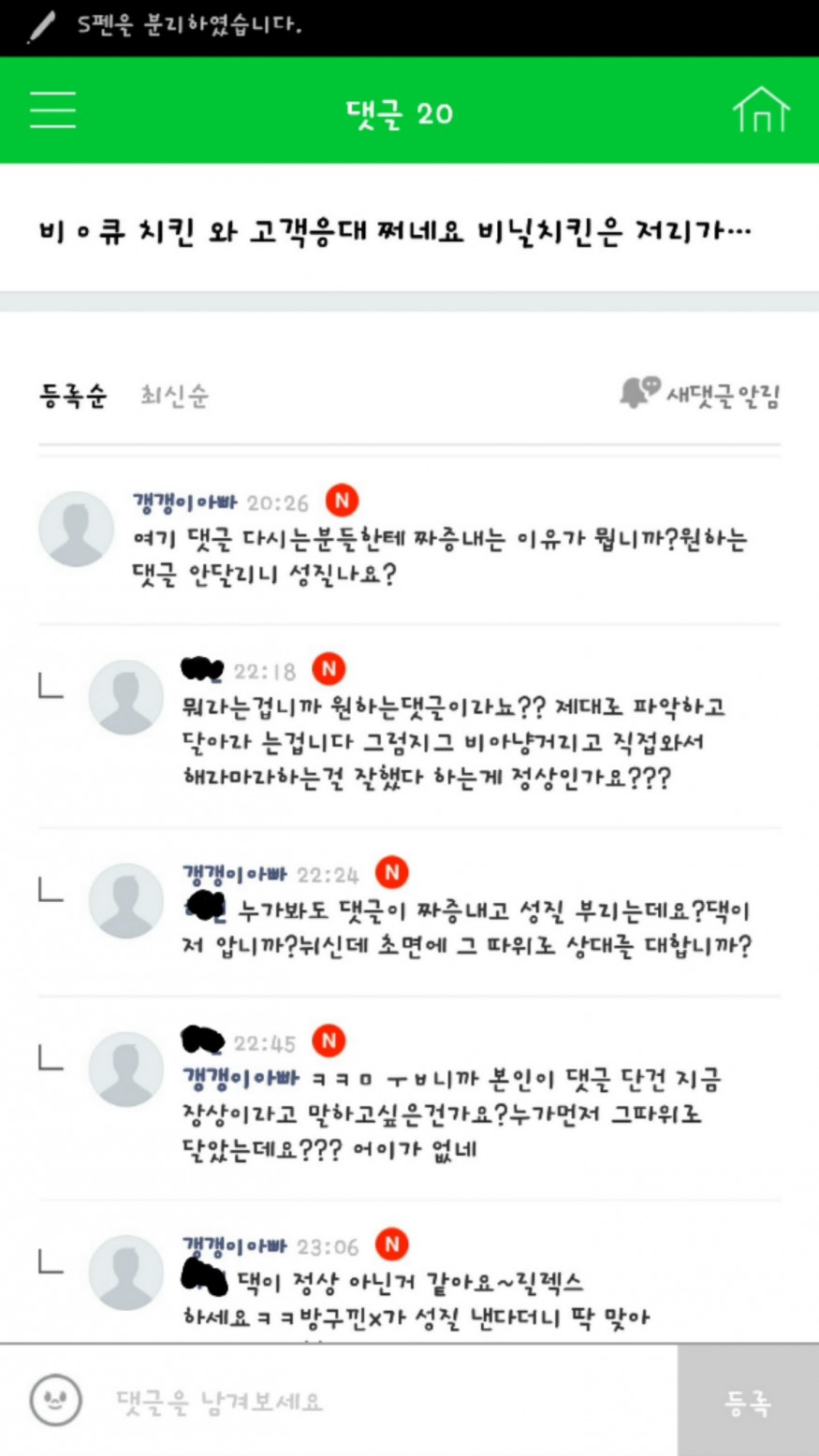The image size is (819, 1456).
Task: Open 갱갱이아빠's profile from 22:24 reply
Action: tap(234, 875)
